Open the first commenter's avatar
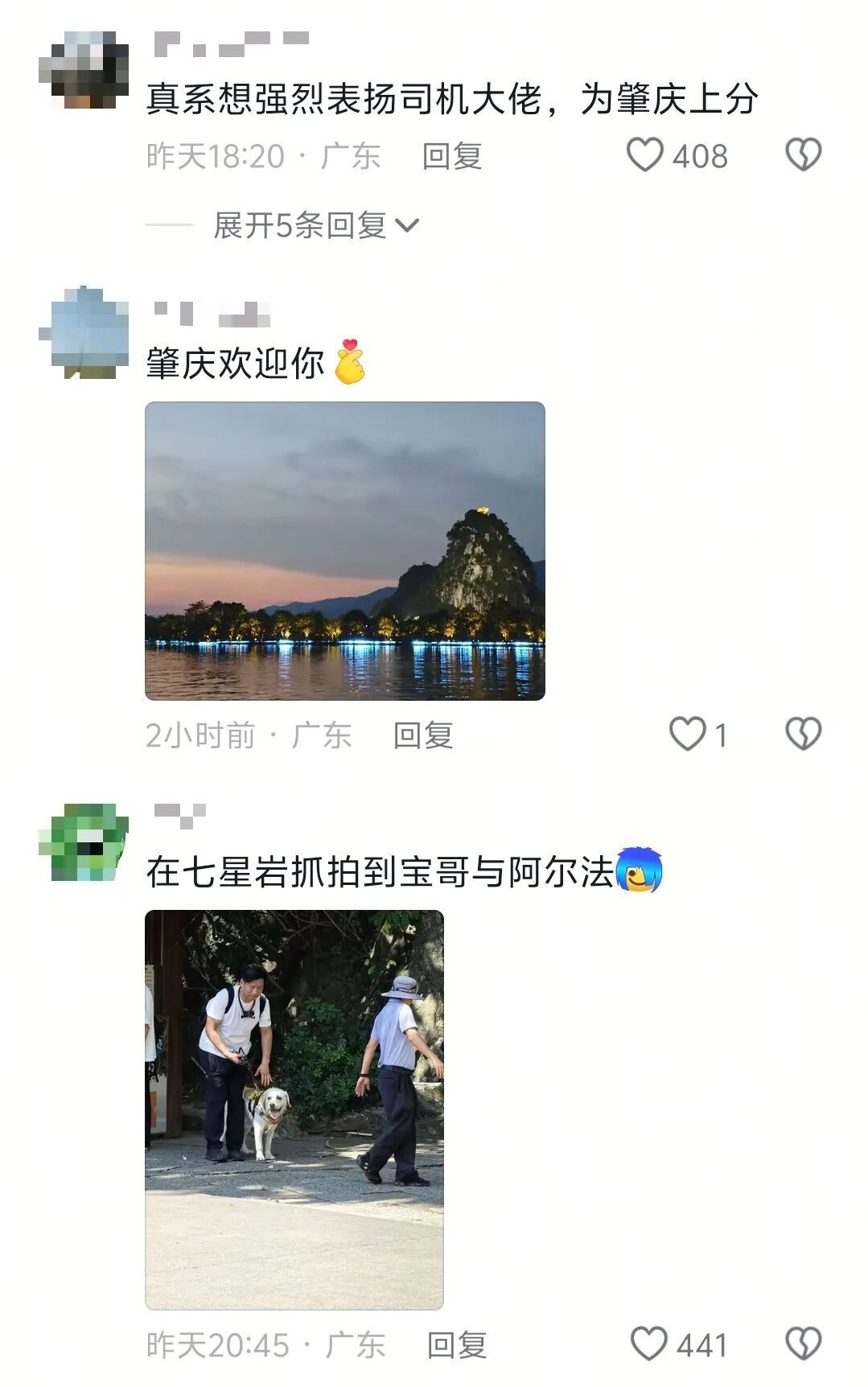Viewport: 868px width, 1387px height. coord(84,71)
